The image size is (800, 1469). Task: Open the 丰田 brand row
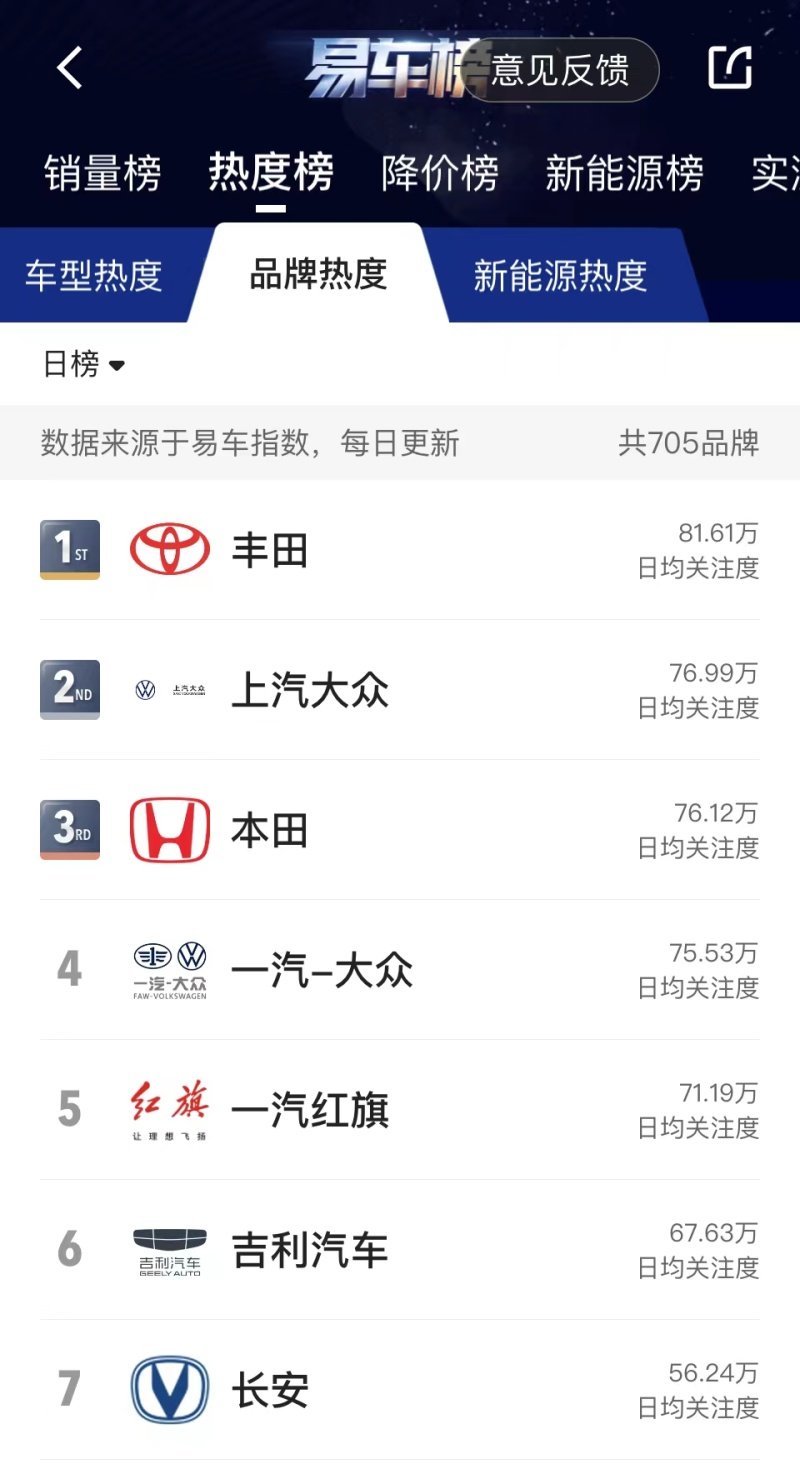[400, 550]
